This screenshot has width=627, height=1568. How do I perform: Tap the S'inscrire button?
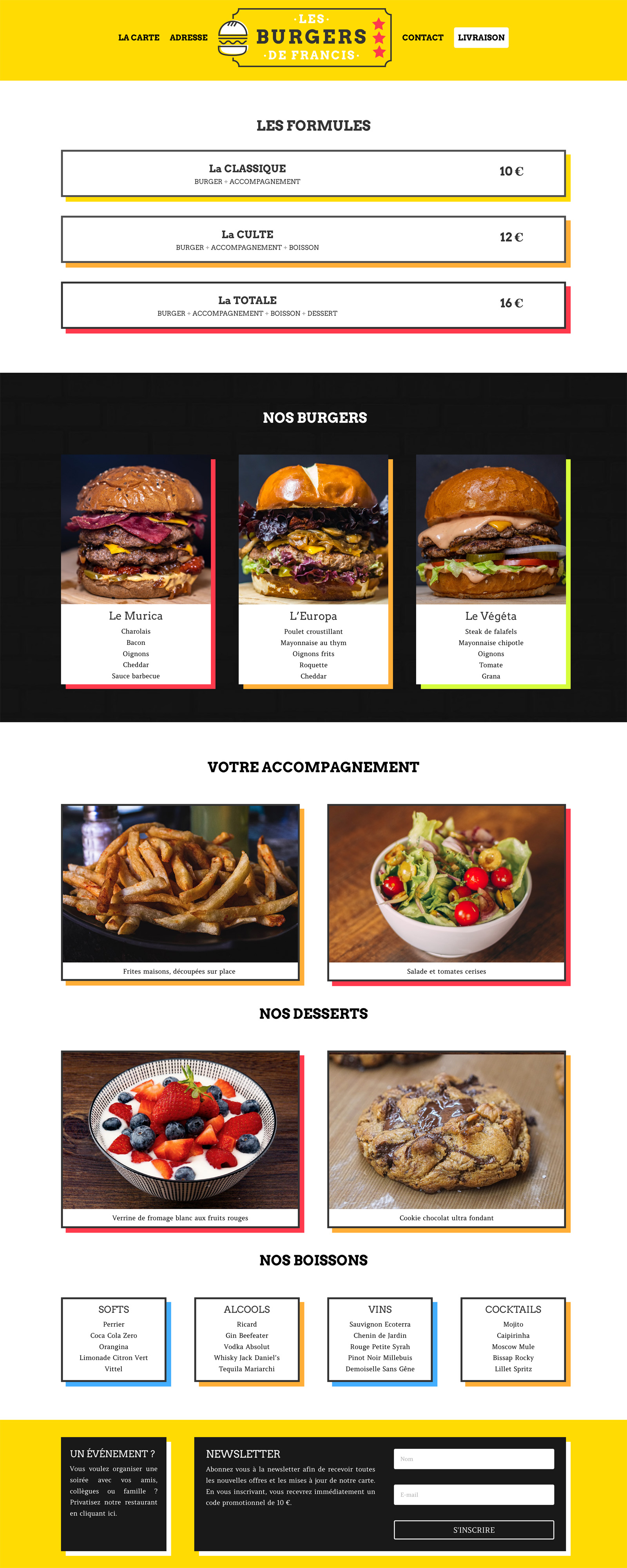coord(474,1530)
